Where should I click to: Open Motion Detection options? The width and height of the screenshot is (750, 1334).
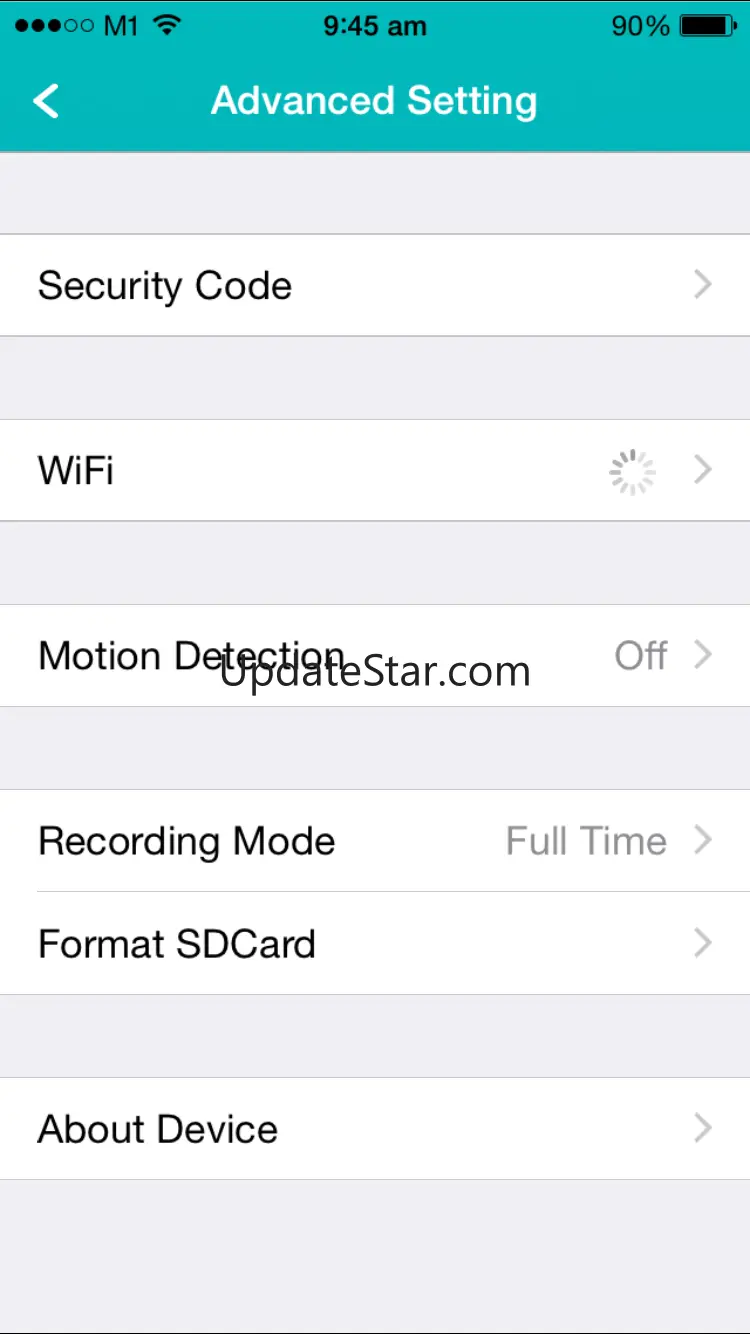point(375,656)
